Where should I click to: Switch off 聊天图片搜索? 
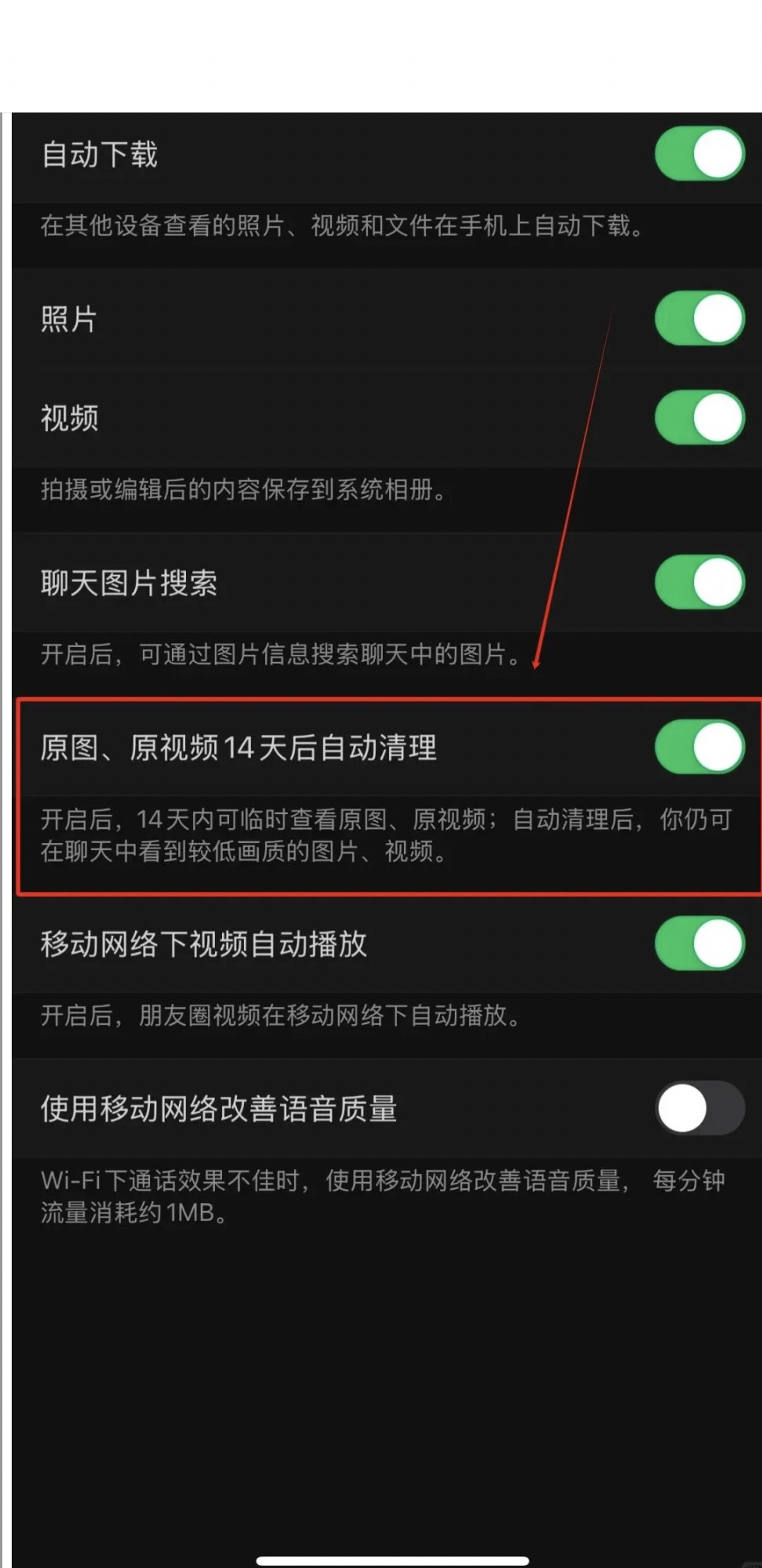pyautogui.click(x=699, y=582)
